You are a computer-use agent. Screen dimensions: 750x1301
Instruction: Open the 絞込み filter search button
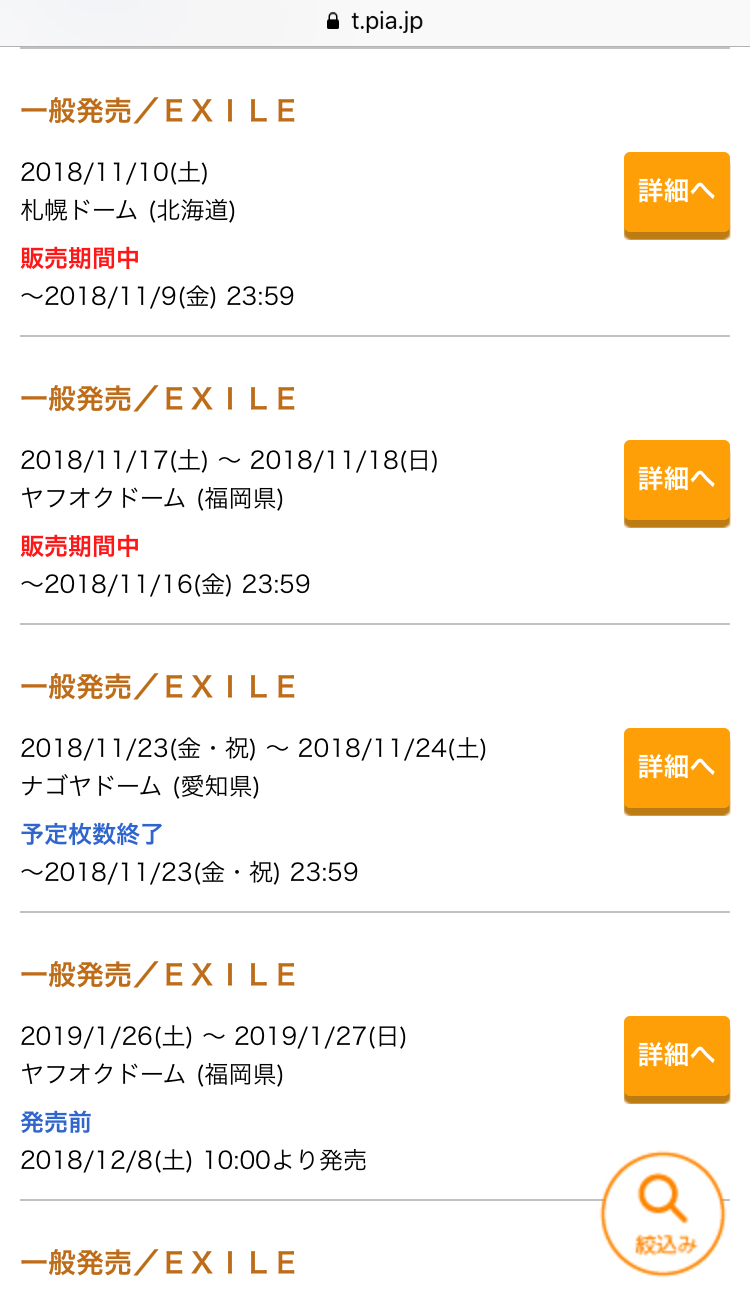click(x=663, y=1214)
